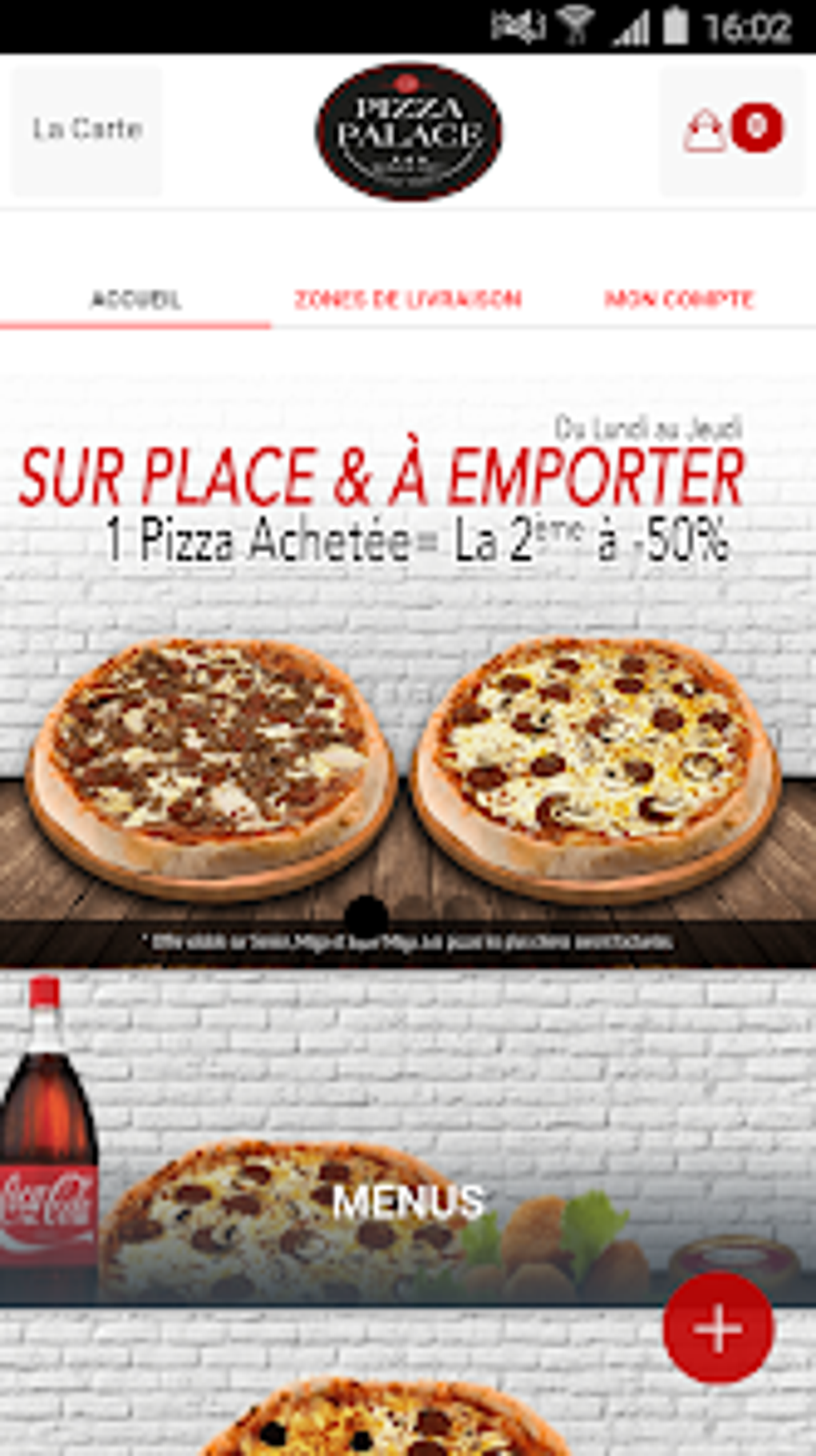Switch to the ACCUEIL tab
The height and width of the screenshot is (1456, 816).
(x=135, y=299)
